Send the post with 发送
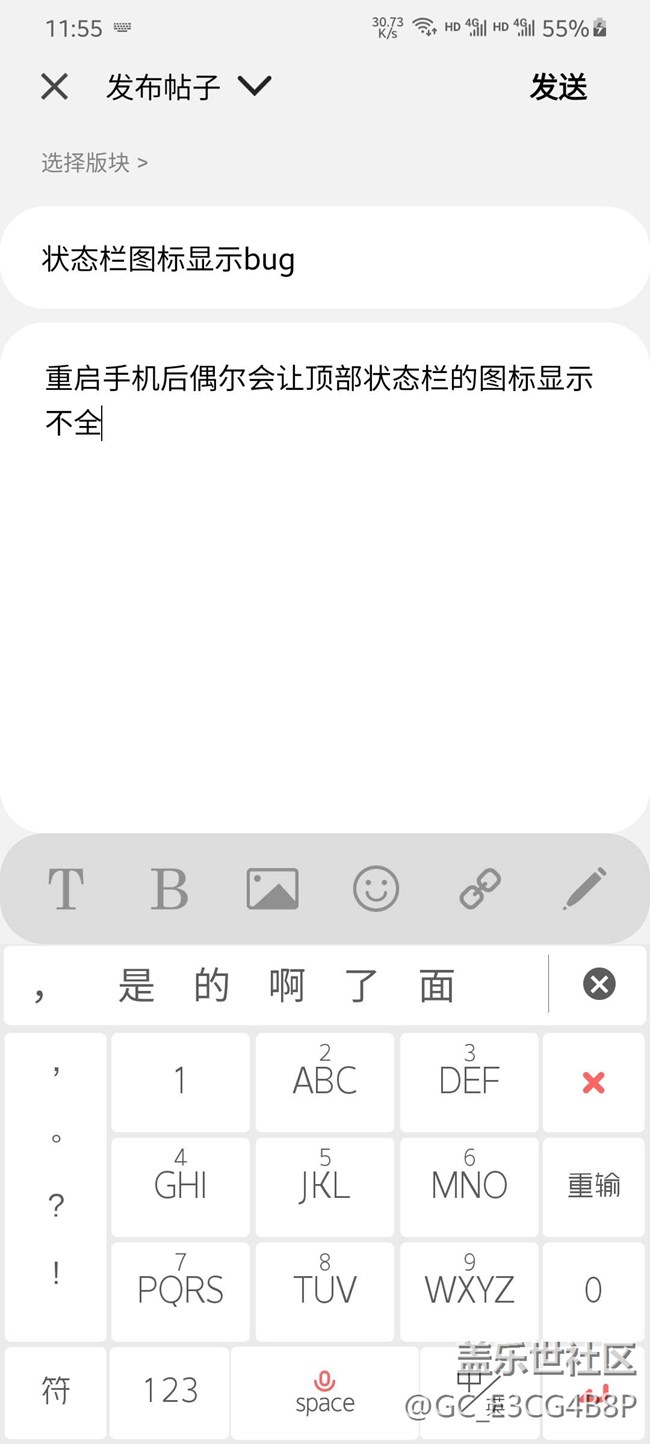 (x=558, y=87)
